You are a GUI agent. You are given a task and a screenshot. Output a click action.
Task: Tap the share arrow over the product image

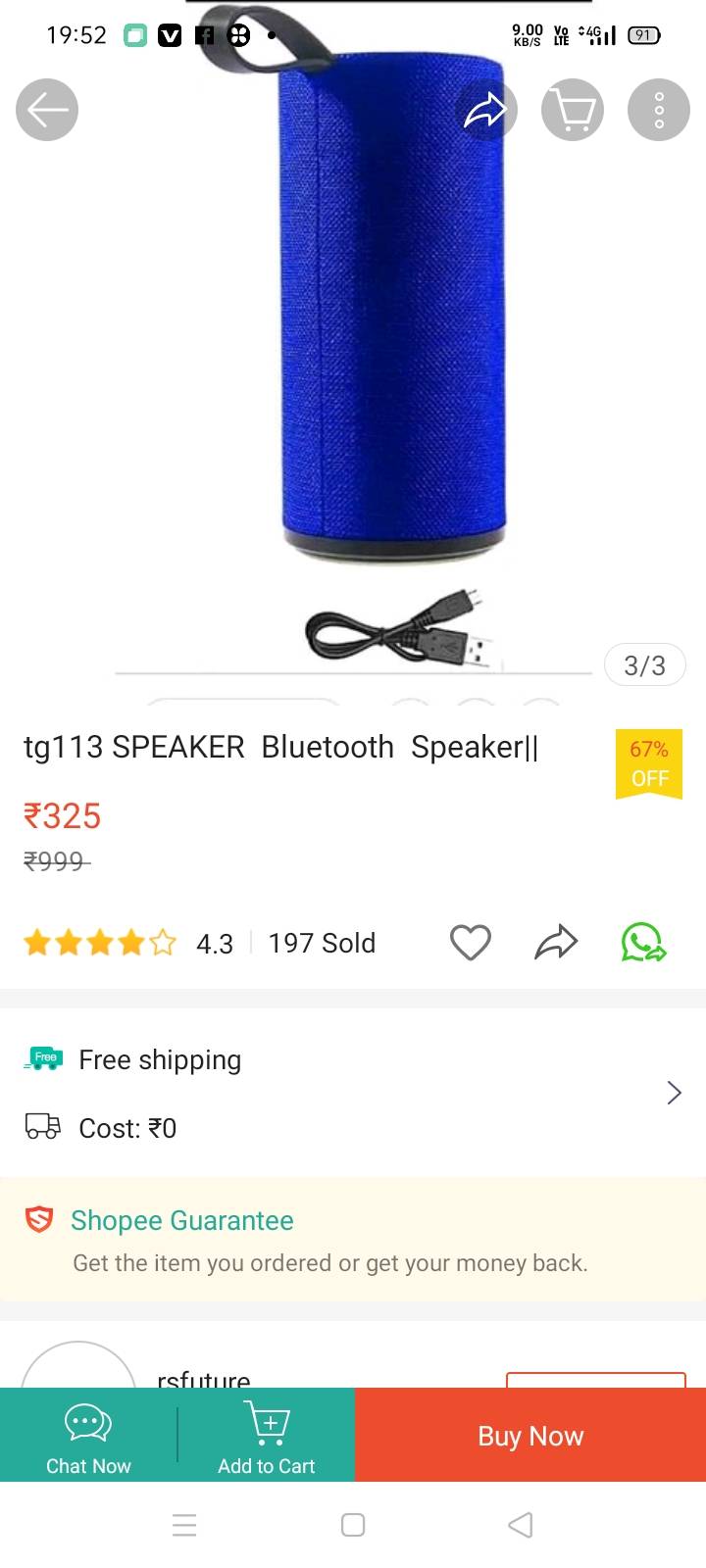(x=485, y=110)
